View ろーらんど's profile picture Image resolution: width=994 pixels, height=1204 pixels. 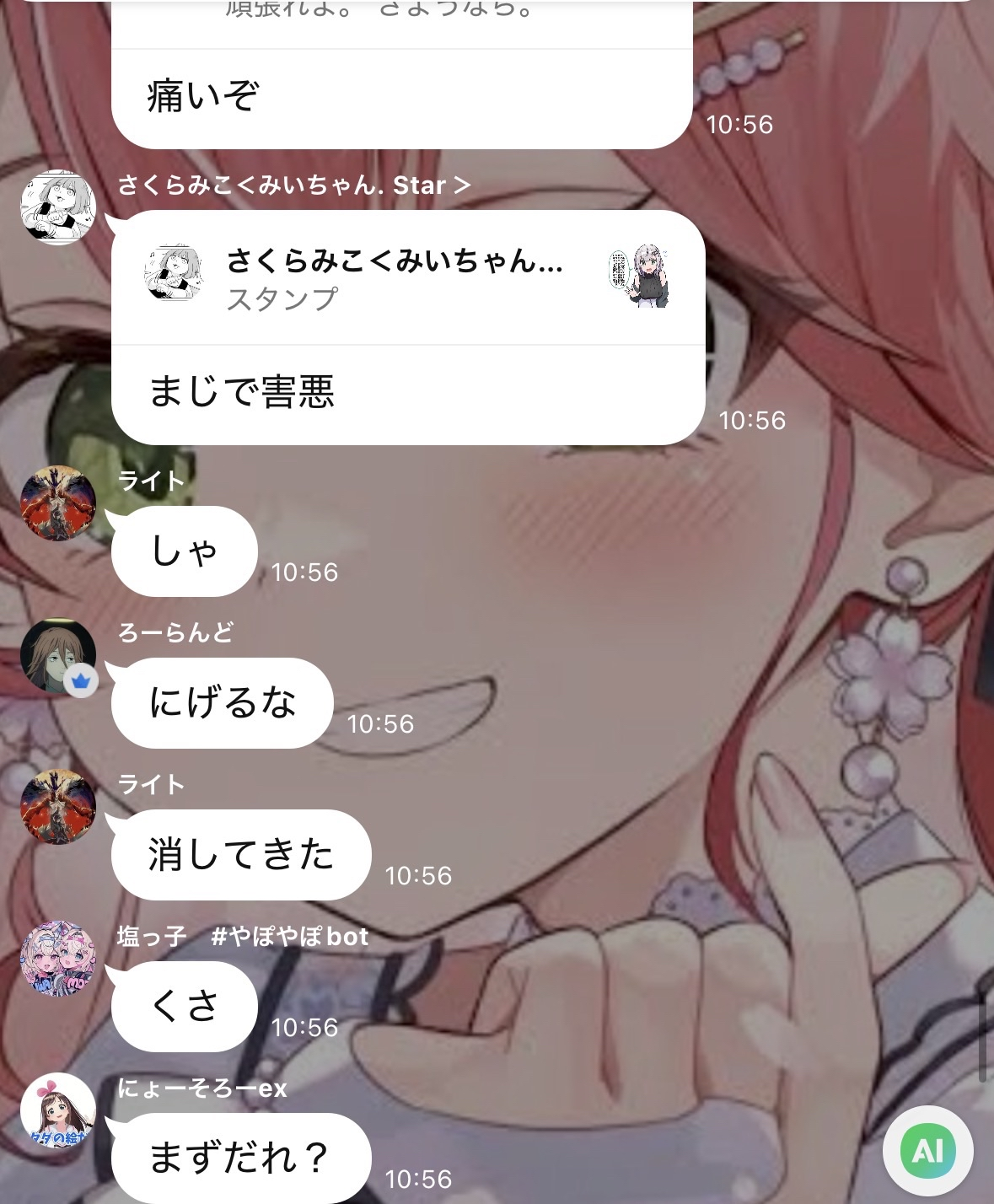pos(57,656)
